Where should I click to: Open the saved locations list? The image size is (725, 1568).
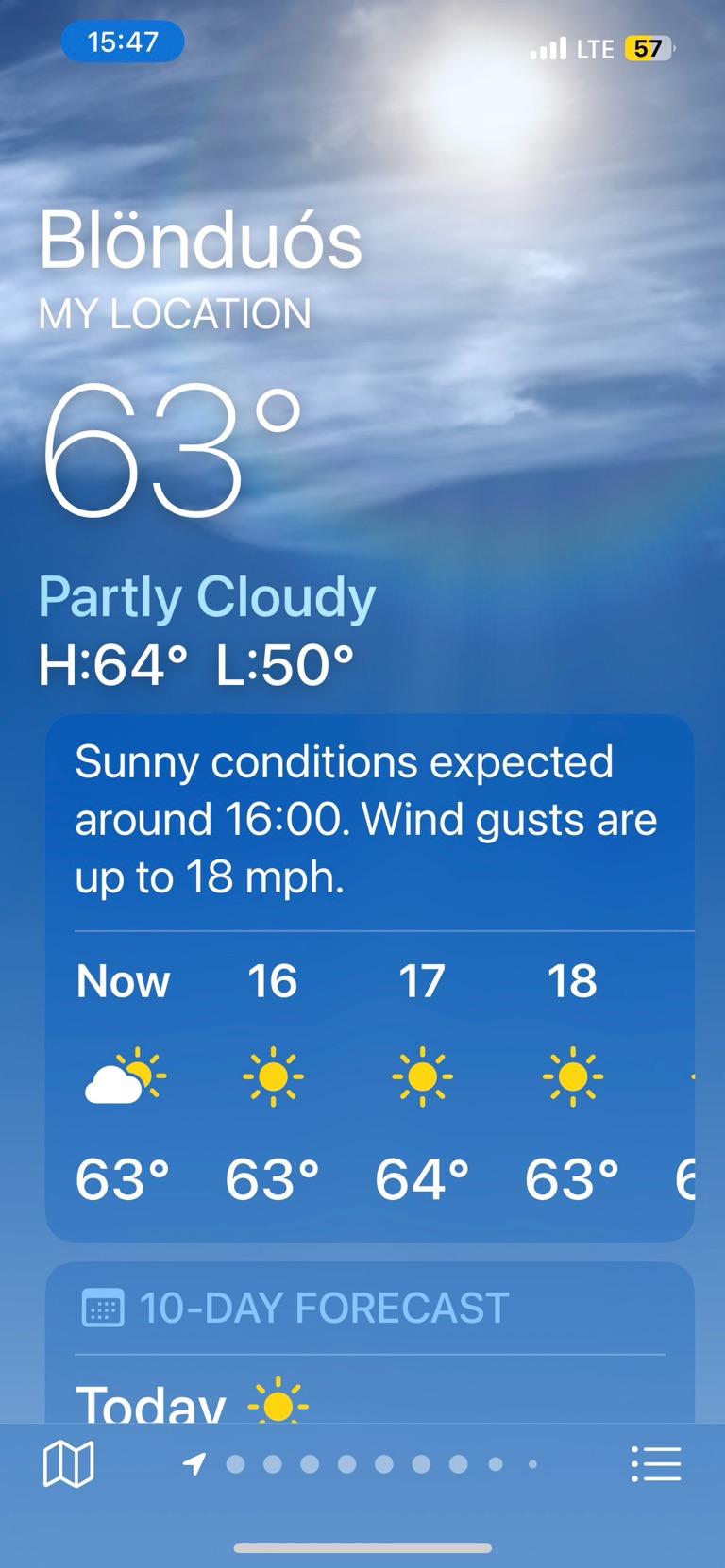(655, 1464)
